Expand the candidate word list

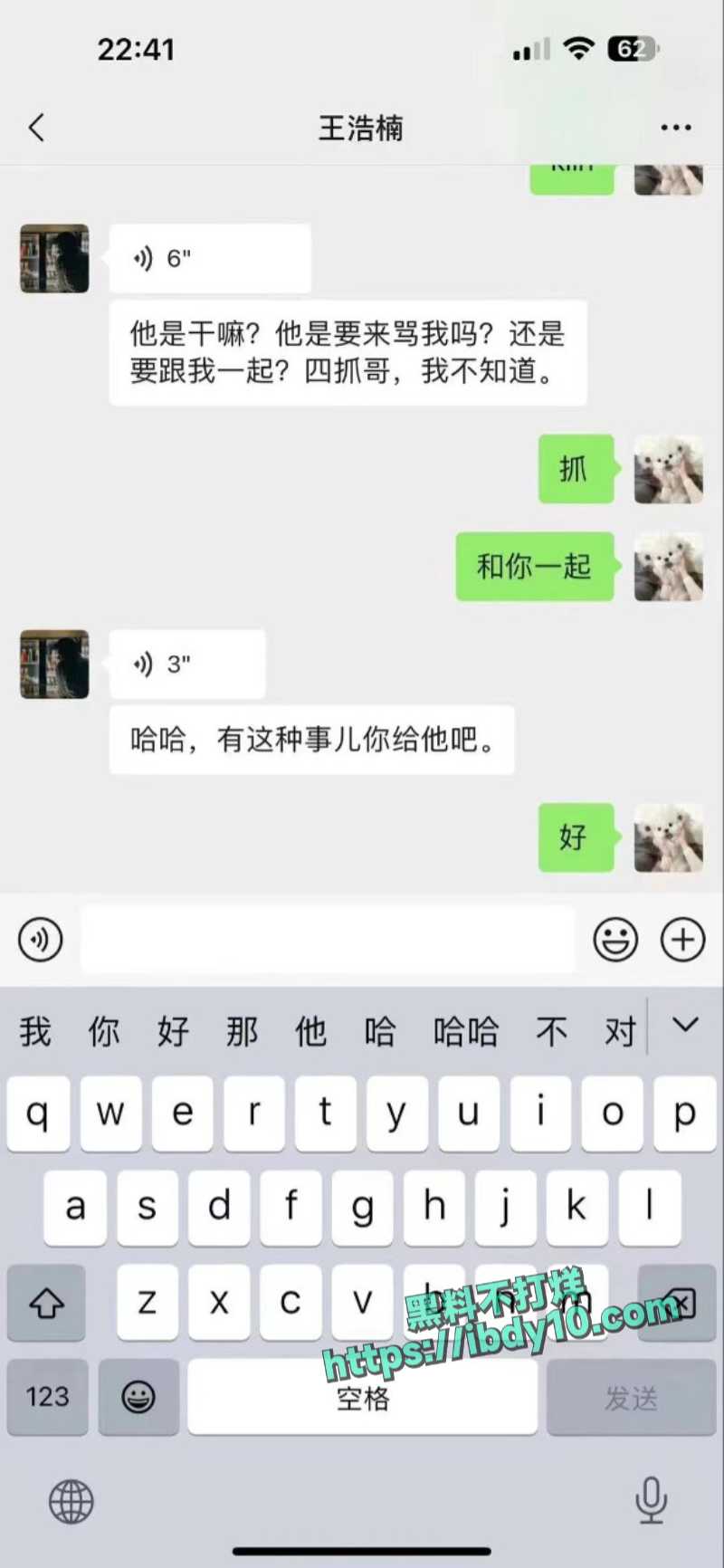coord(686,1025)
